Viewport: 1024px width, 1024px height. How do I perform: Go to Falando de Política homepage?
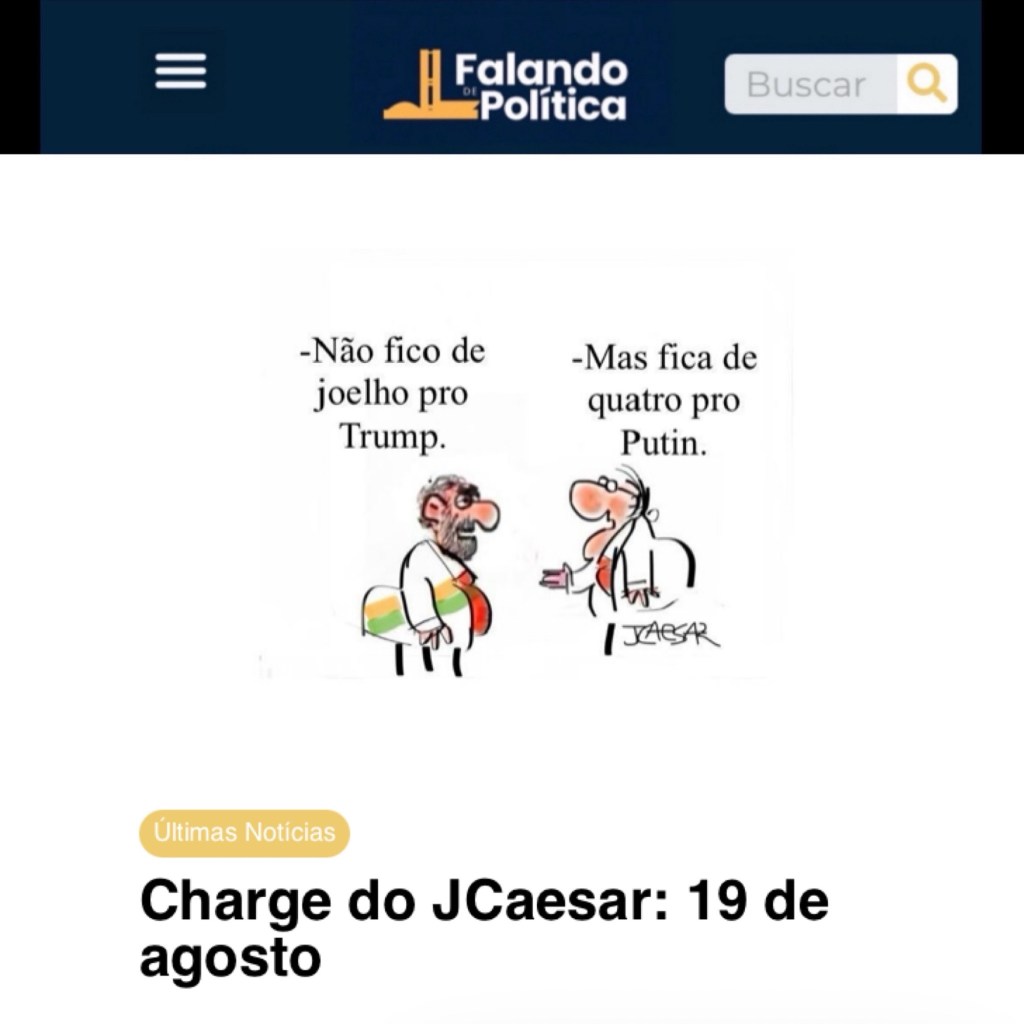click(505, 86)
